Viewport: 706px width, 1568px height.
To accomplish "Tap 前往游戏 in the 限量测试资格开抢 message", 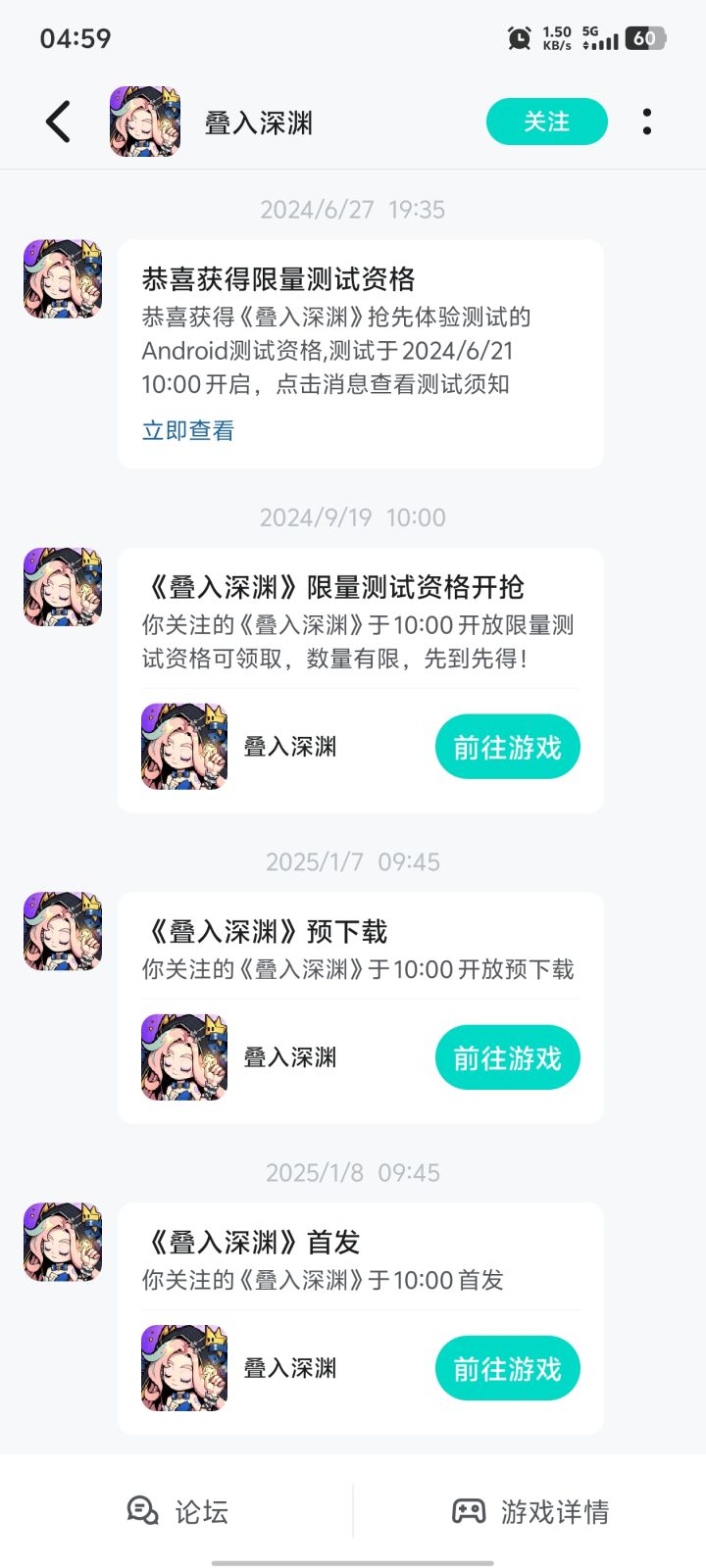I will point(507,746).
